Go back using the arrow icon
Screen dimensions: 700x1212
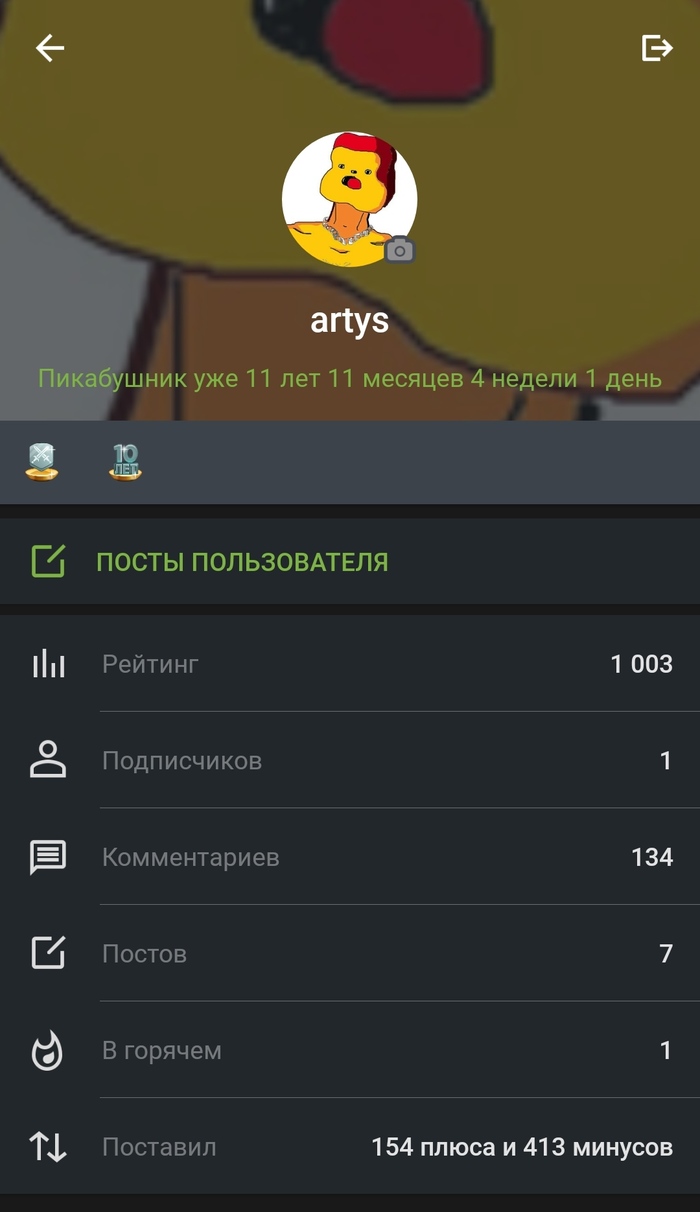click(x=50, y=48)
